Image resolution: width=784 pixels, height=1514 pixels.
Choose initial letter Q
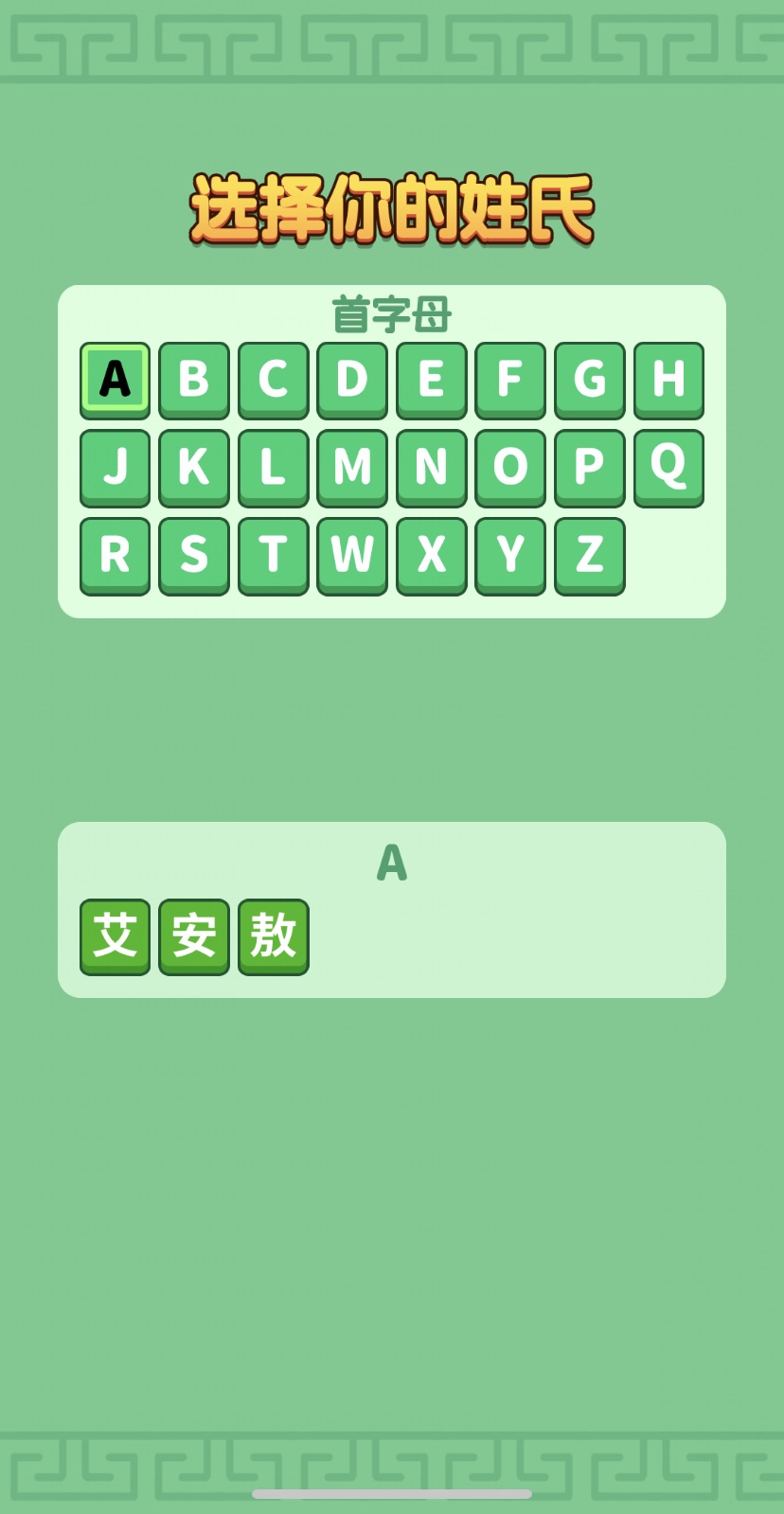click(668, 467)
